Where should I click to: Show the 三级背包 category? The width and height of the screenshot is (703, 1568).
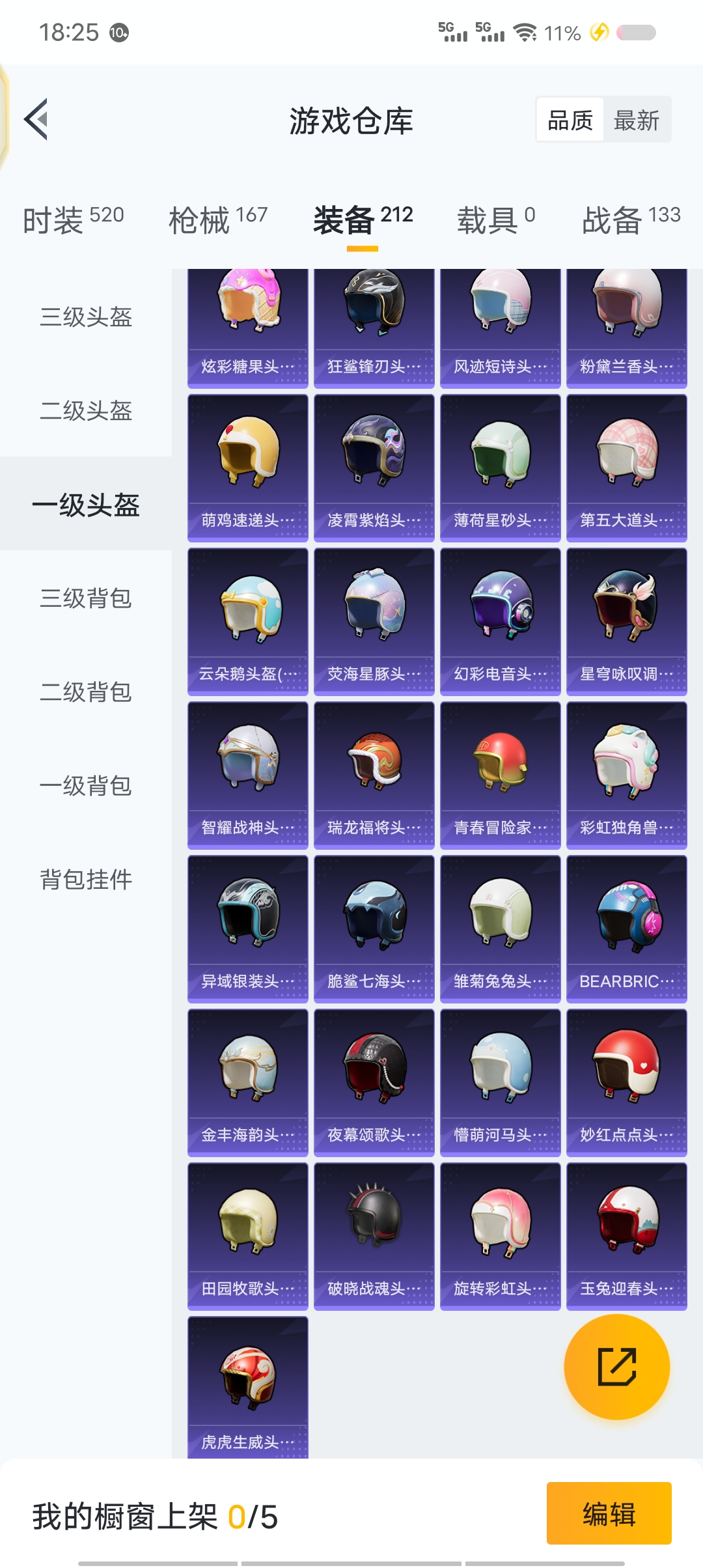pos(86,598)
